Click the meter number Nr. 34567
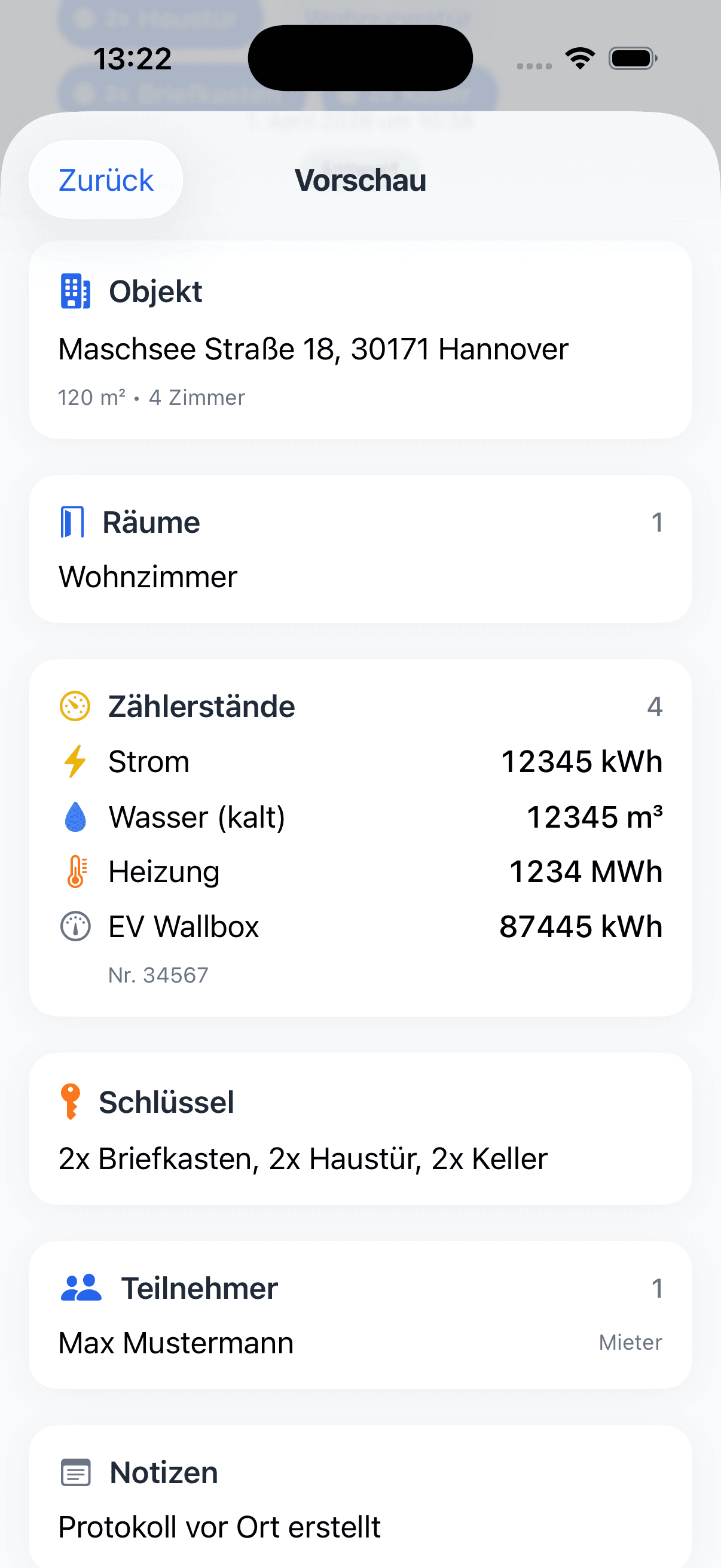 [x=159, y=975]
